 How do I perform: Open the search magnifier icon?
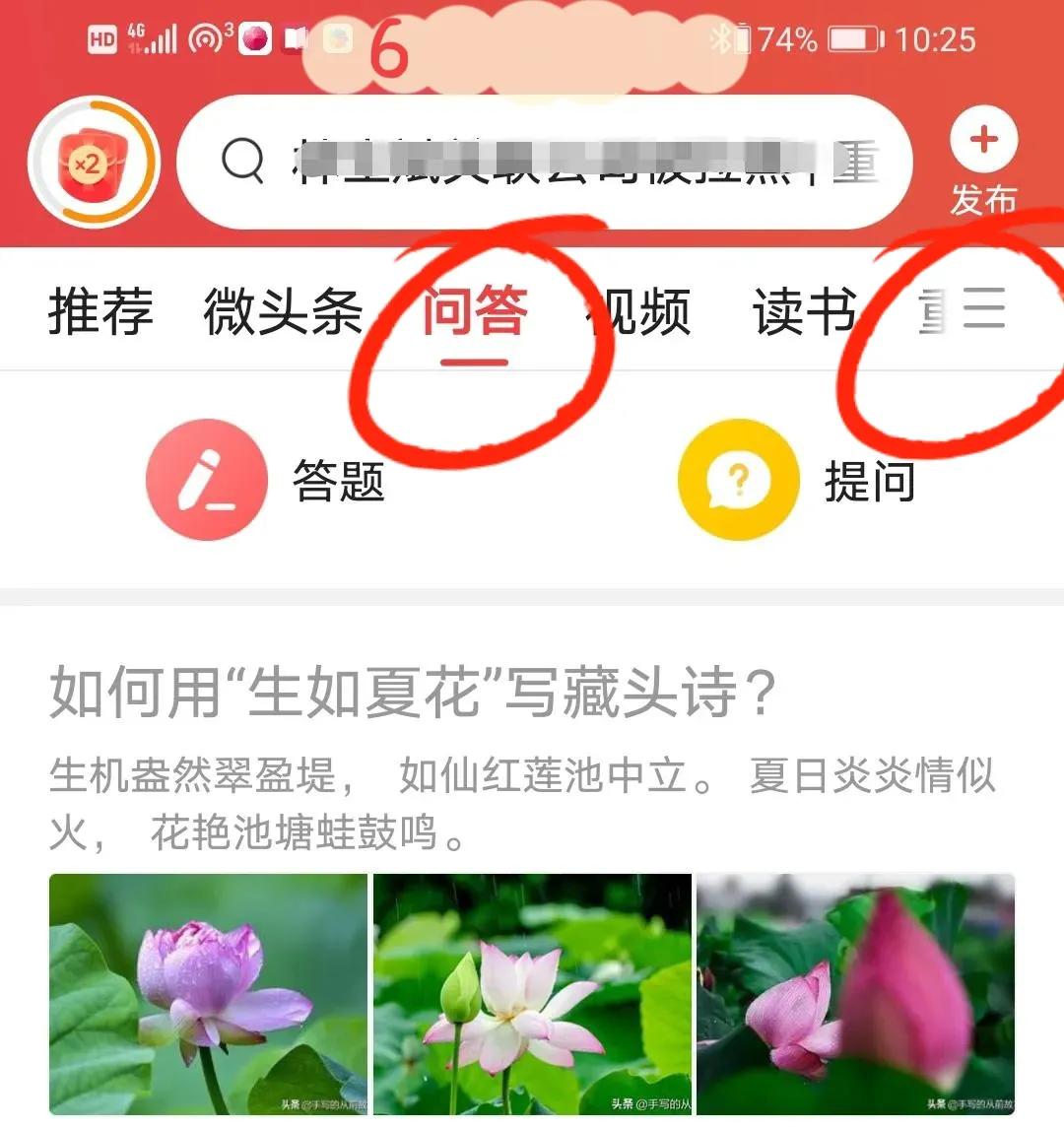pos(241,161)
